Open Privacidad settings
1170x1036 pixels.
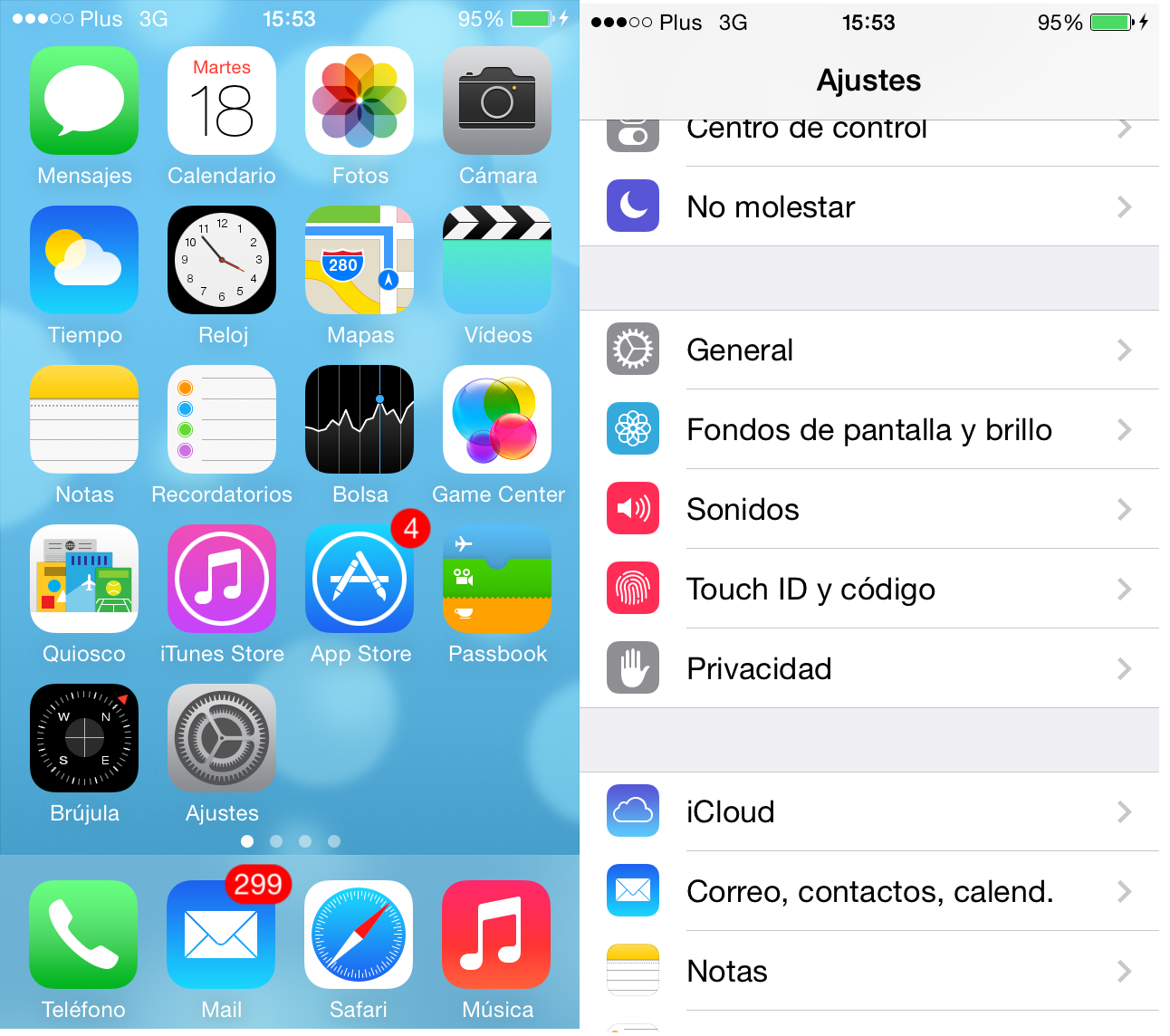869,669
